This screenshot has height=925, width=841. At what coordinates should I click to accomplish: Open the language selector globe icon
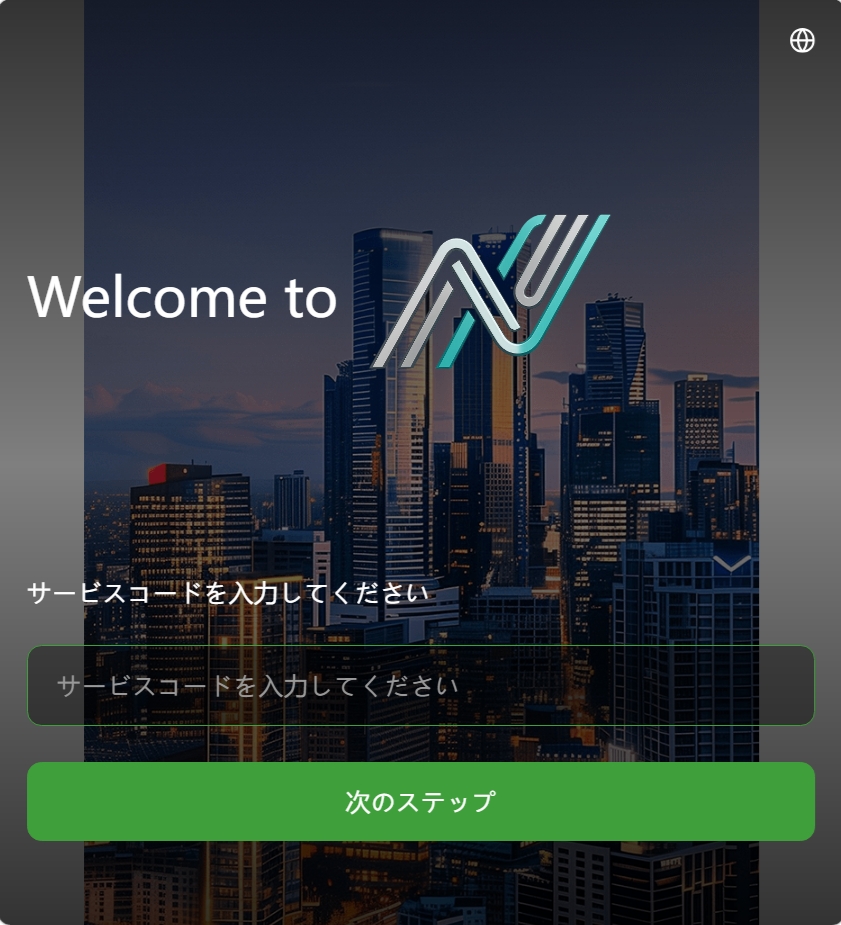pyautogui.click(x=802, y=40)
